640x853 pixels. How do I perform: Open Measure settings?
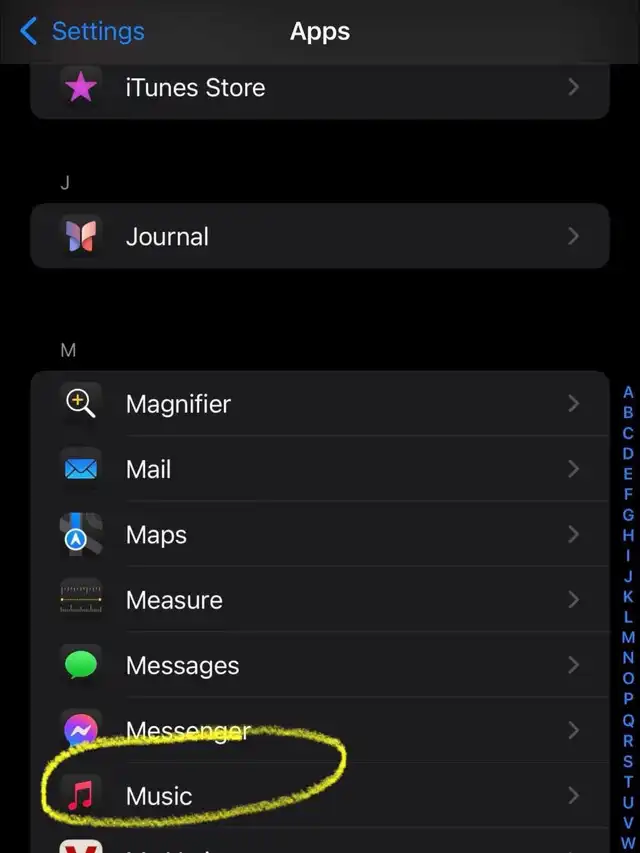coord(319,600)
